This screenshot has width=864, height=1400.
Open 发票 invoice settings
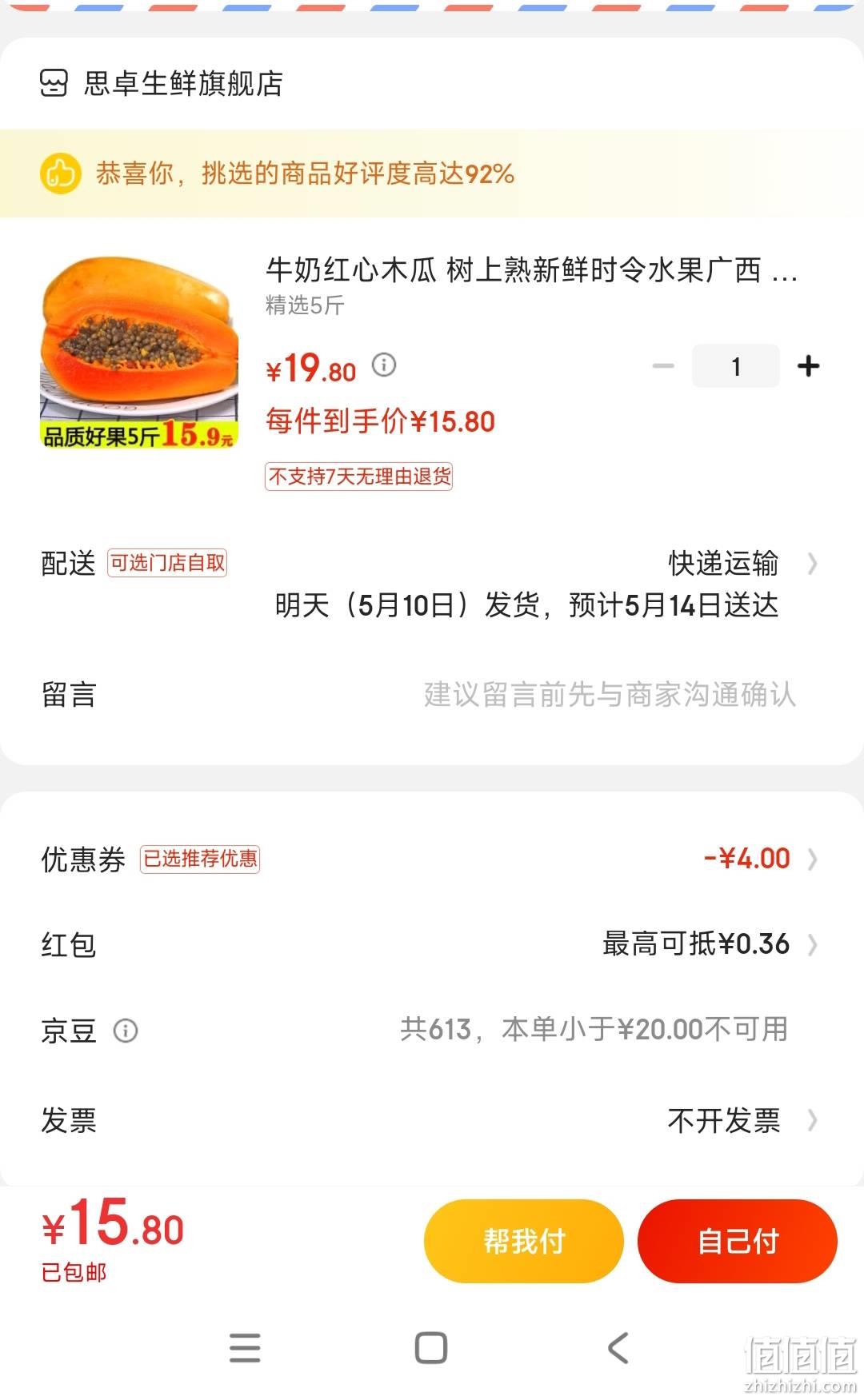point(432,1120)
